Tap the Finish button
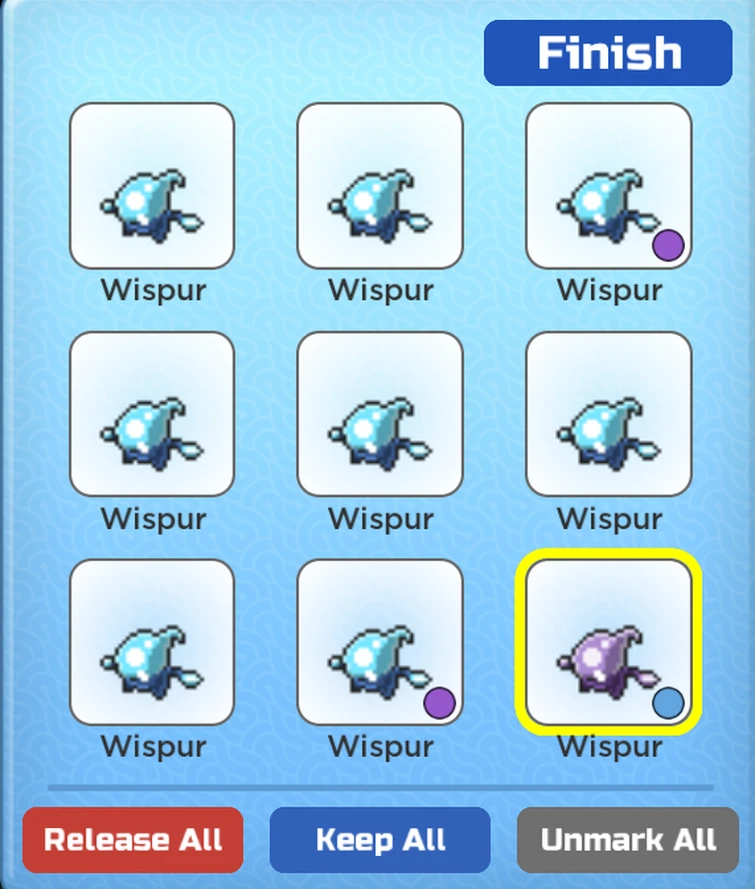 click(x=608, y=53)
